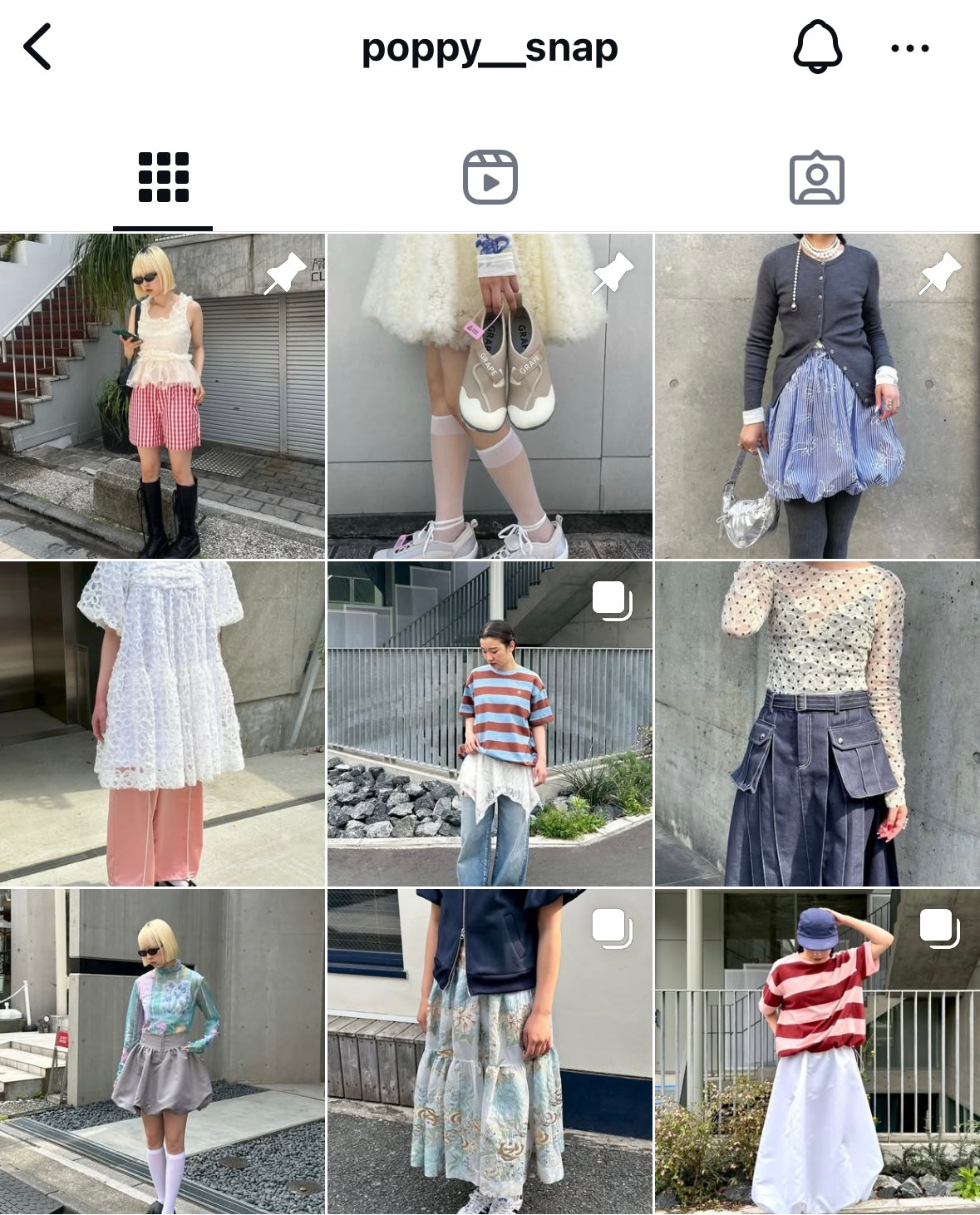This screenshot has height=1215, width=980.
Task: Open the three-dot overflow menu
Action: tap(909, 48)
